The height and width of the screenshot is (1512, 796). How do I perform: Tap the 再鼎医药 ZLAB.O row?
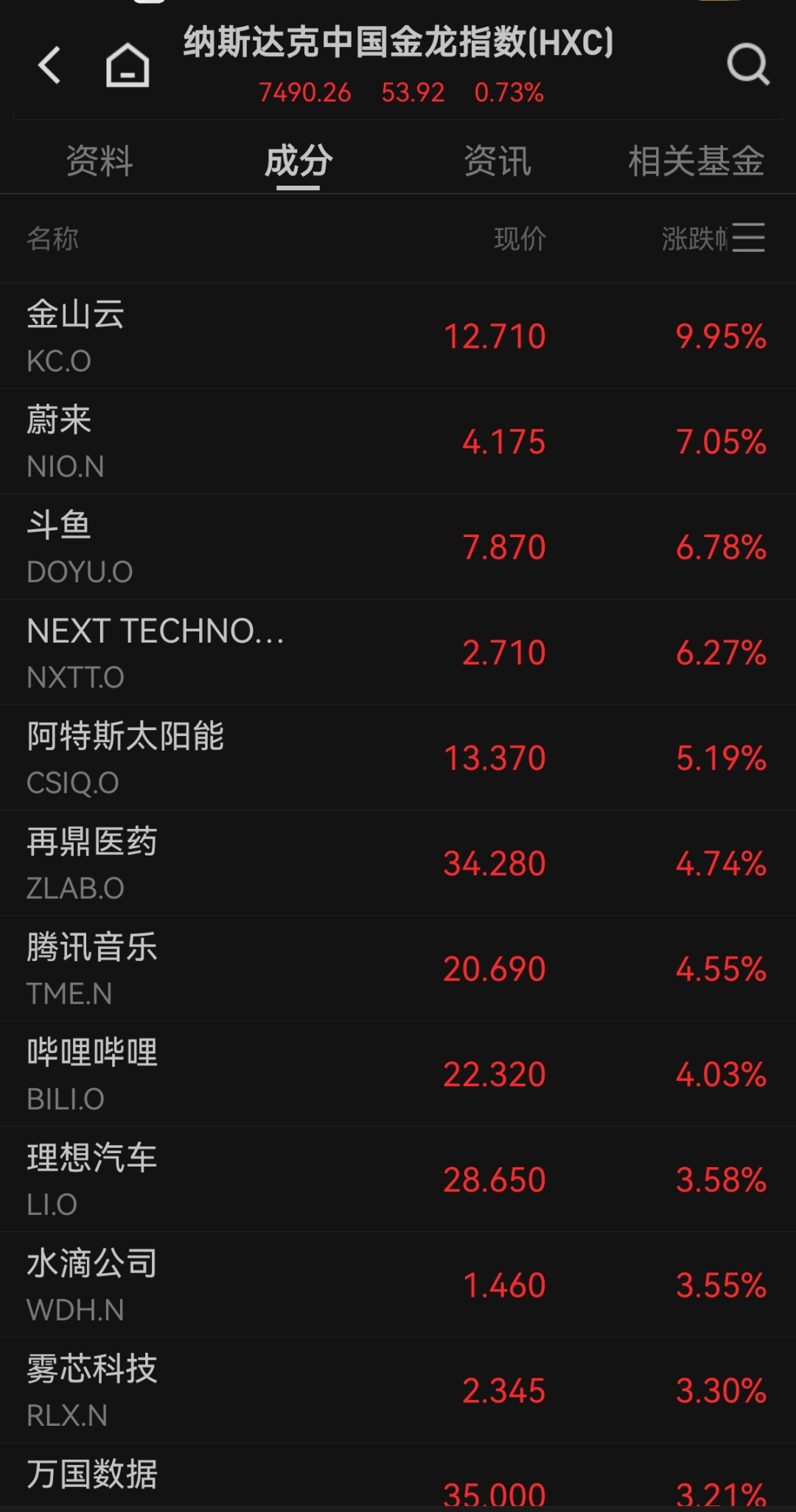(398, 863)
